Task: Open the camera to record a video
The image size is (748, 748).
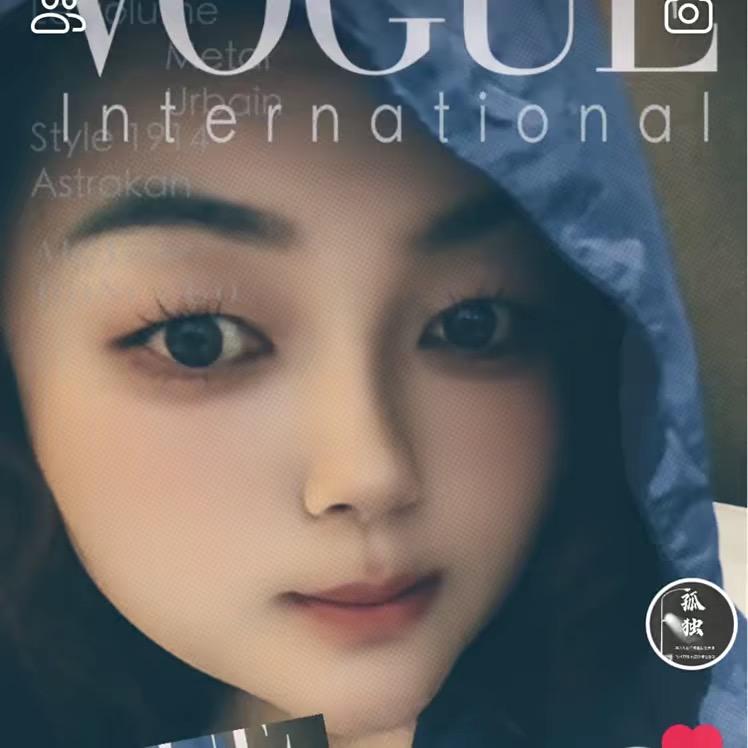Action: click(688, 14)
